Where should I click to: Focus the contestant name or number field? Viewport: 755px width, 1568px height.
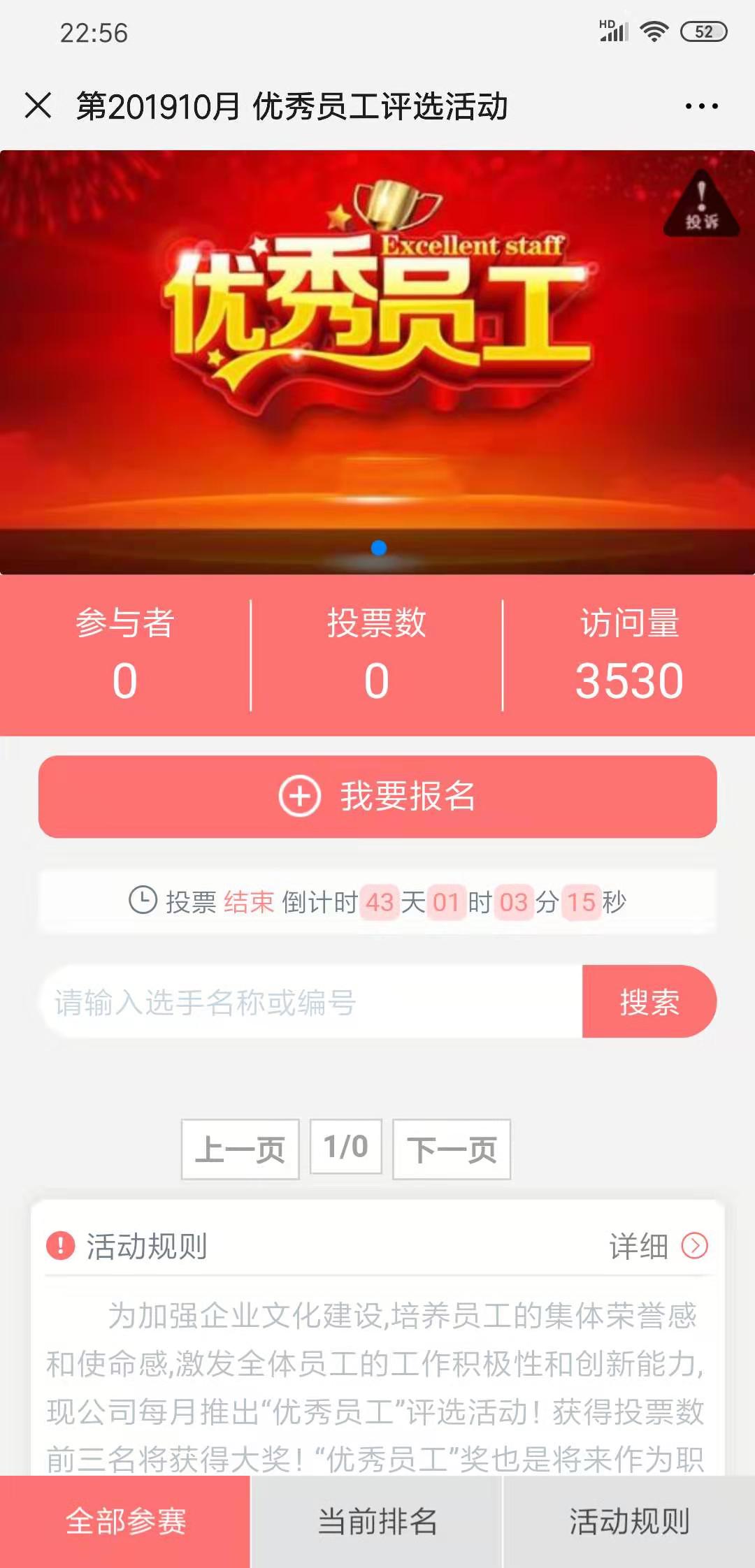pos(311,1002)
